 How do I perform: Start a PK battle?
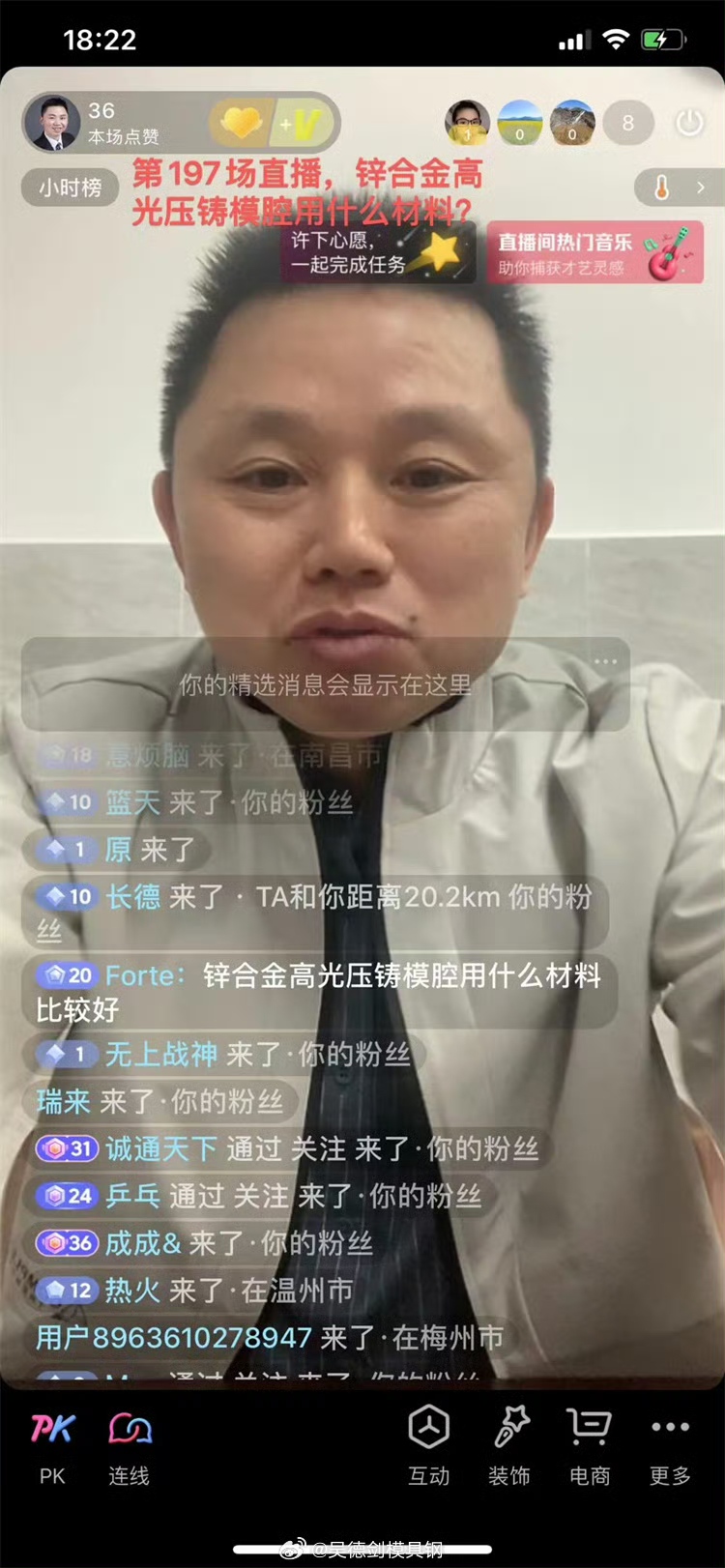(x=52, y=1445)
